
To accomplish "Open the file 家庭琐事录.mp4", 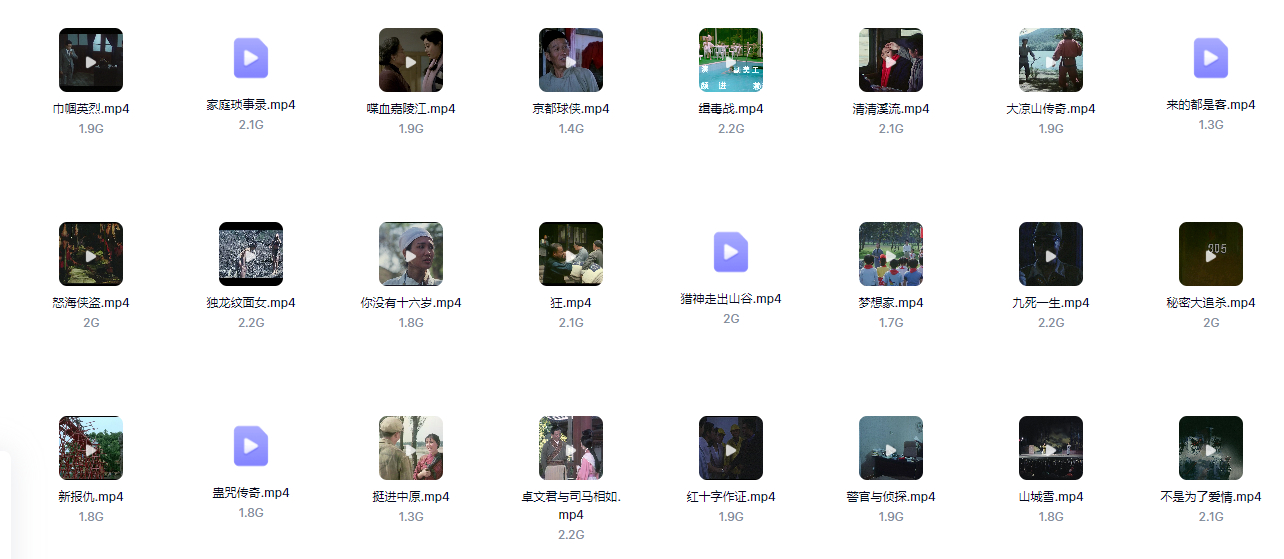I will click(251, 58).
